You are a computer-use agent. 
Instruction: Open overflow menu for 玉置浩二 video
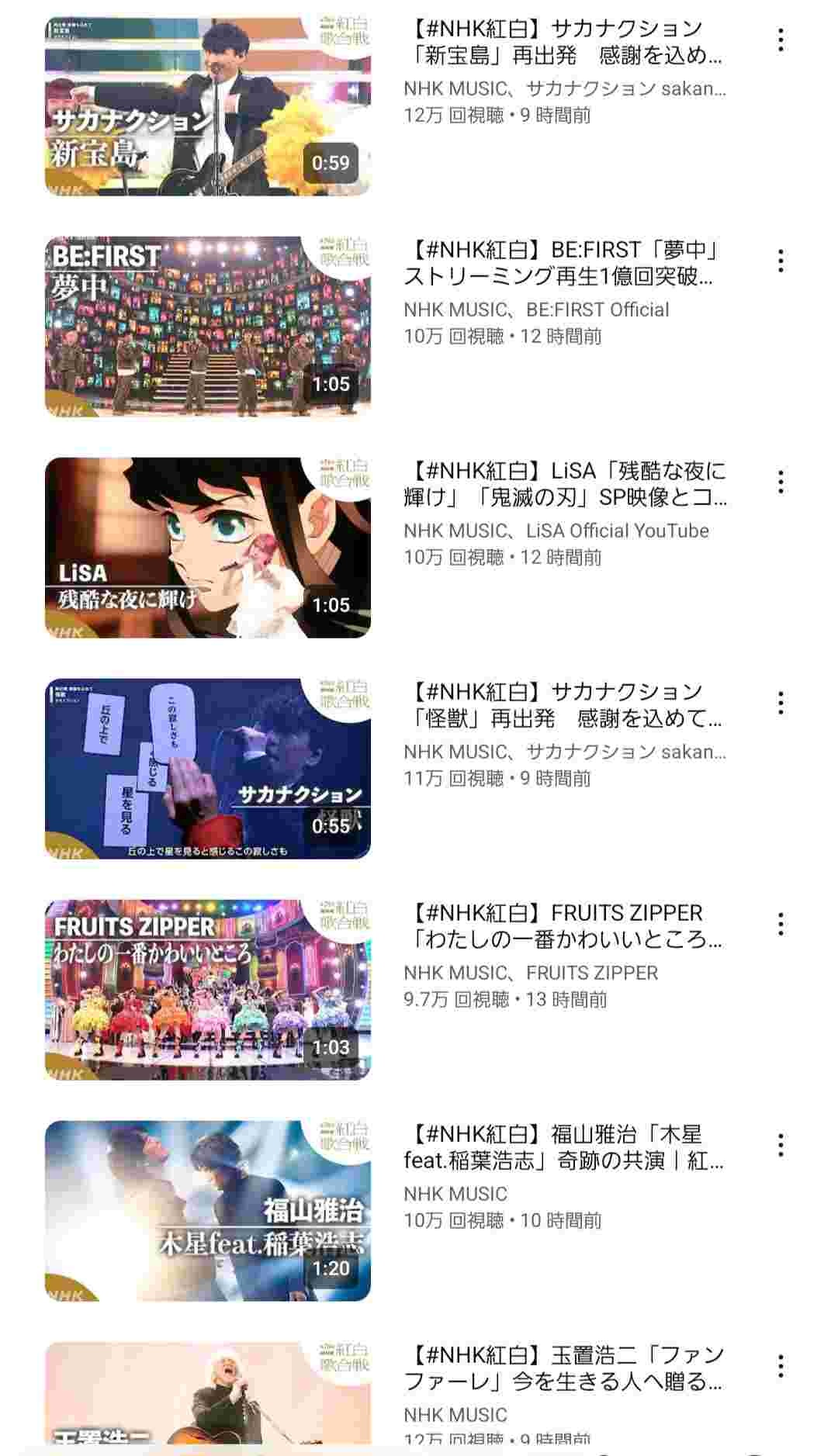(780, 1367)
